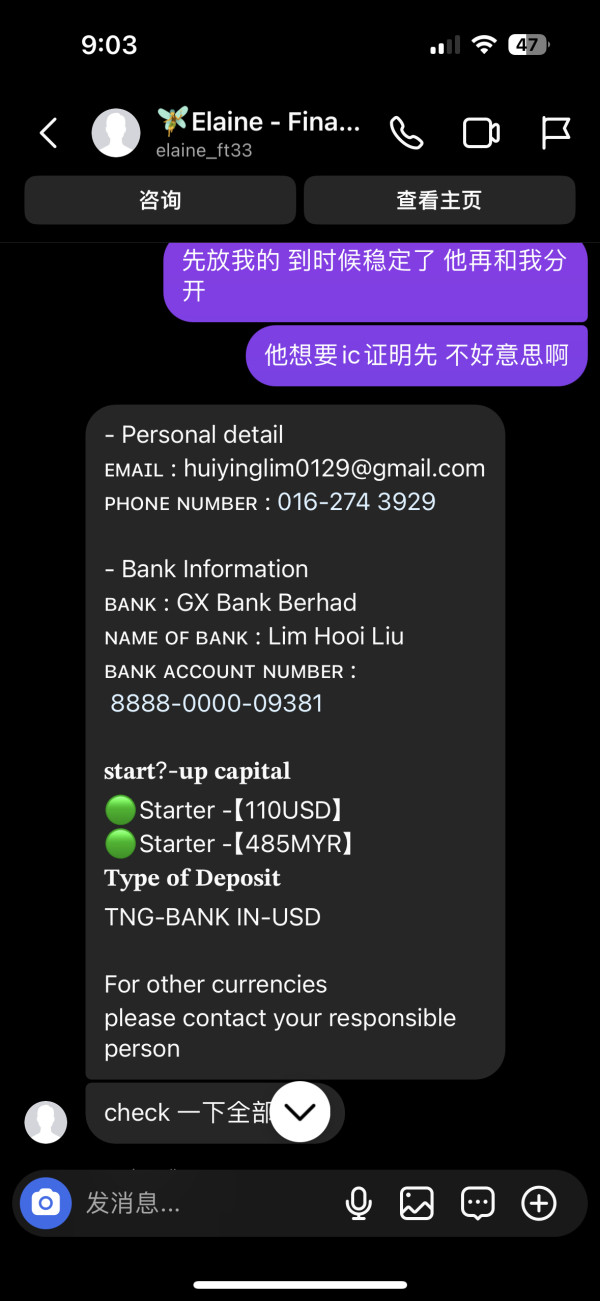This screenshot has height=1301, width=600.
Task: Jump to latest messages with down arrow
Action: point(300,1111)
